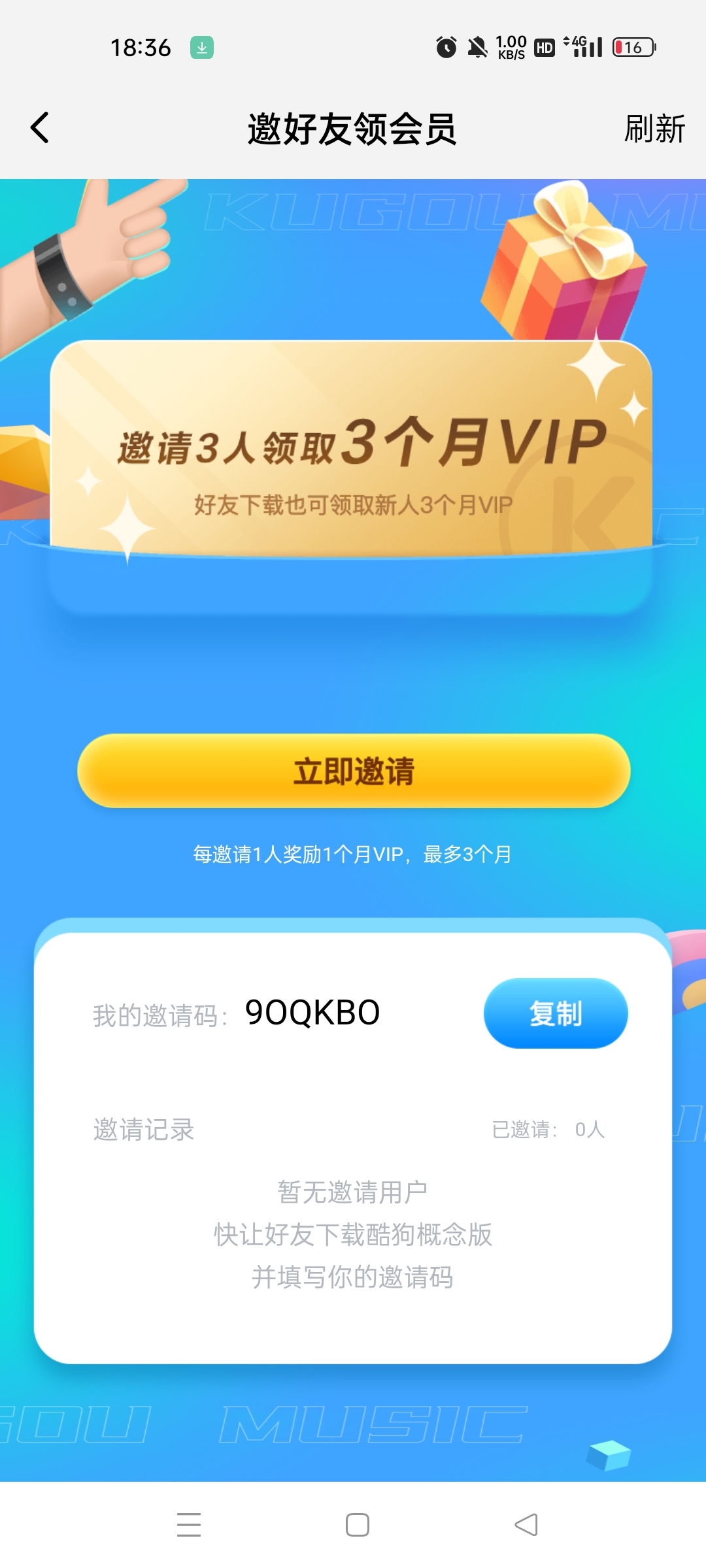Tap 刷新 to refresh the page

(x=654, y=129)
